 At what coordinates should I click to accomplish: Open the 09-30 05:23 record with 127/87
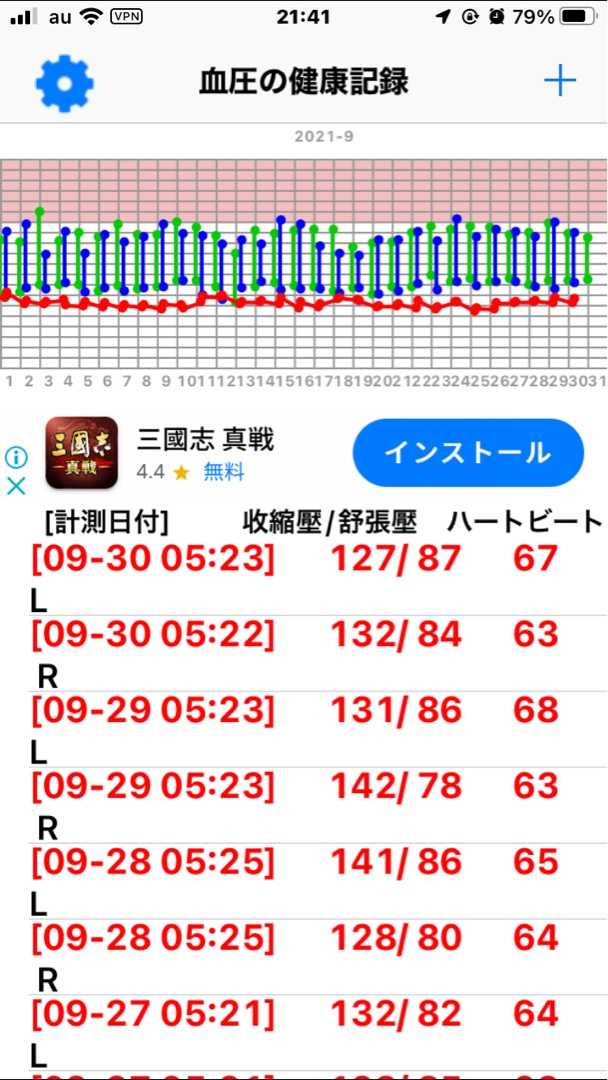[304, 577]
